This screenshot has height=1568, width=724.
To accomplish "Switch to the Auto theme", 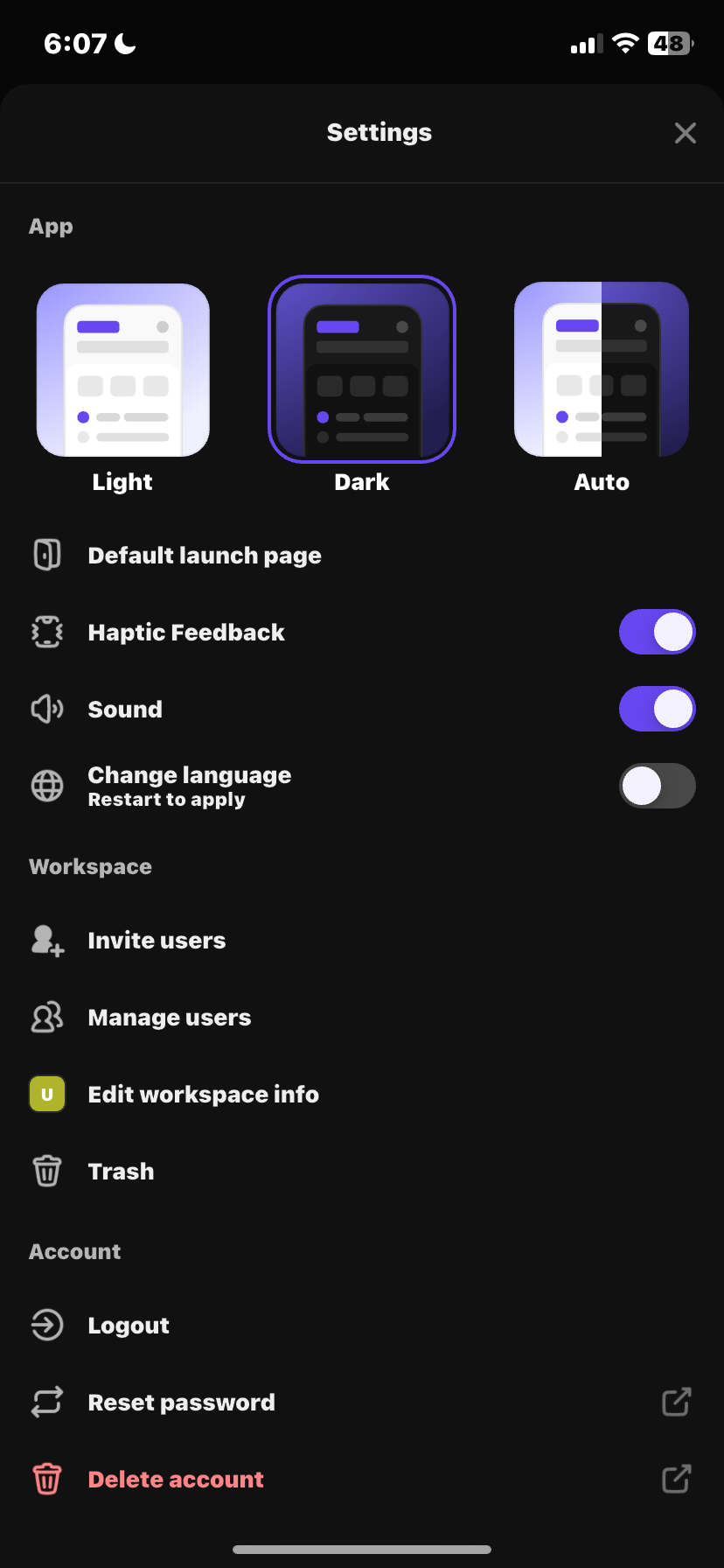I will pyautogui.click(x=602, y=370).
